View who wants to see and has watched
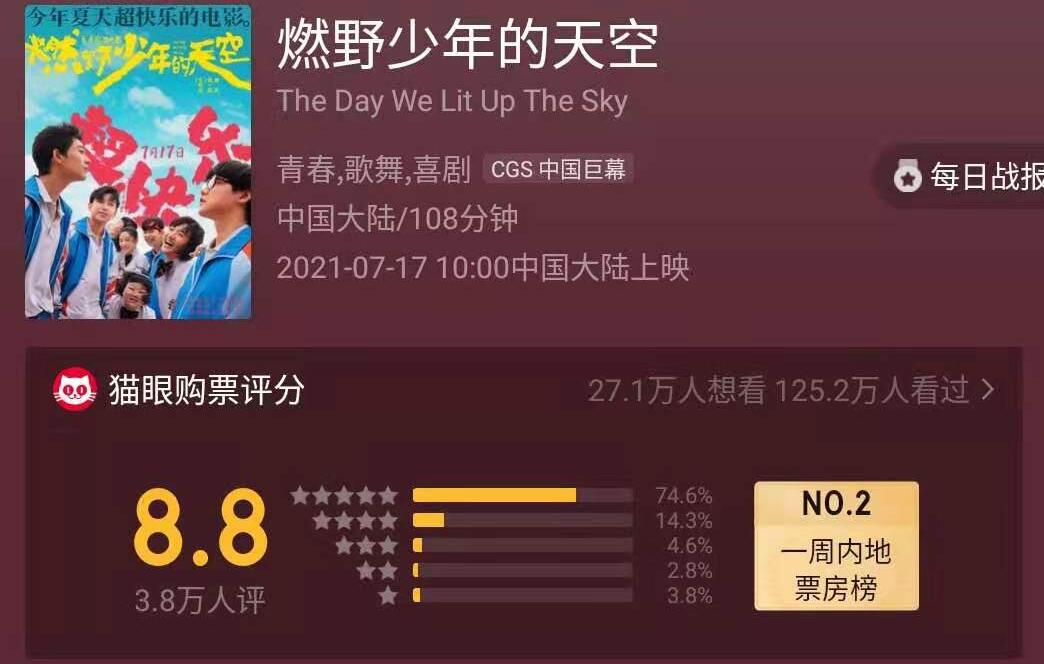This screenshot has width=1044, height=664. [790, 391]
